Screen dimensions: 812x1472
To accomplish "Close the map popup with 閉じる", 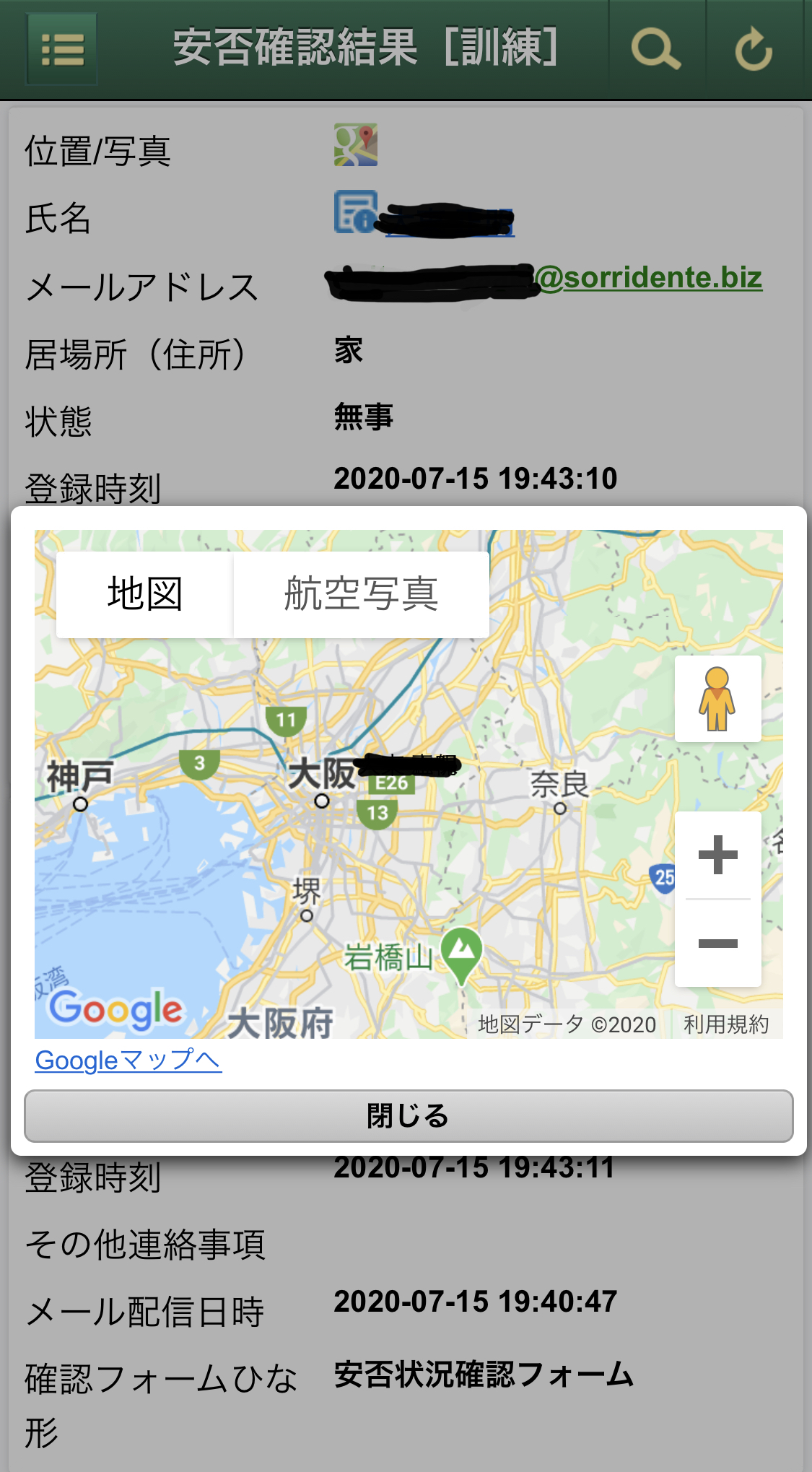I will click(x=409, y=1116).
